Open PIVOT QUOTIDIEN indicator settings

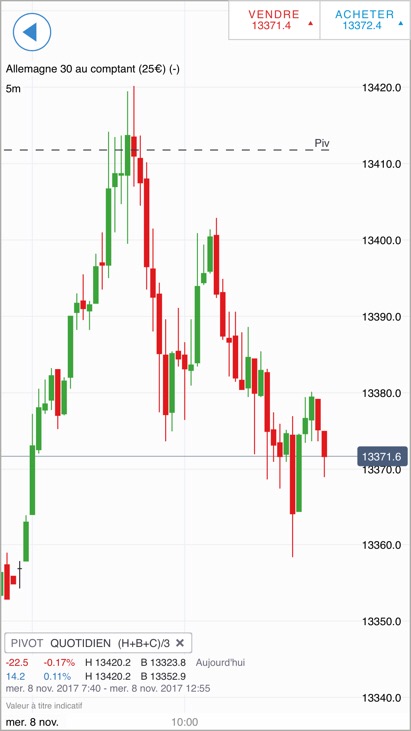pyautogui.click(x=90, y=643)
